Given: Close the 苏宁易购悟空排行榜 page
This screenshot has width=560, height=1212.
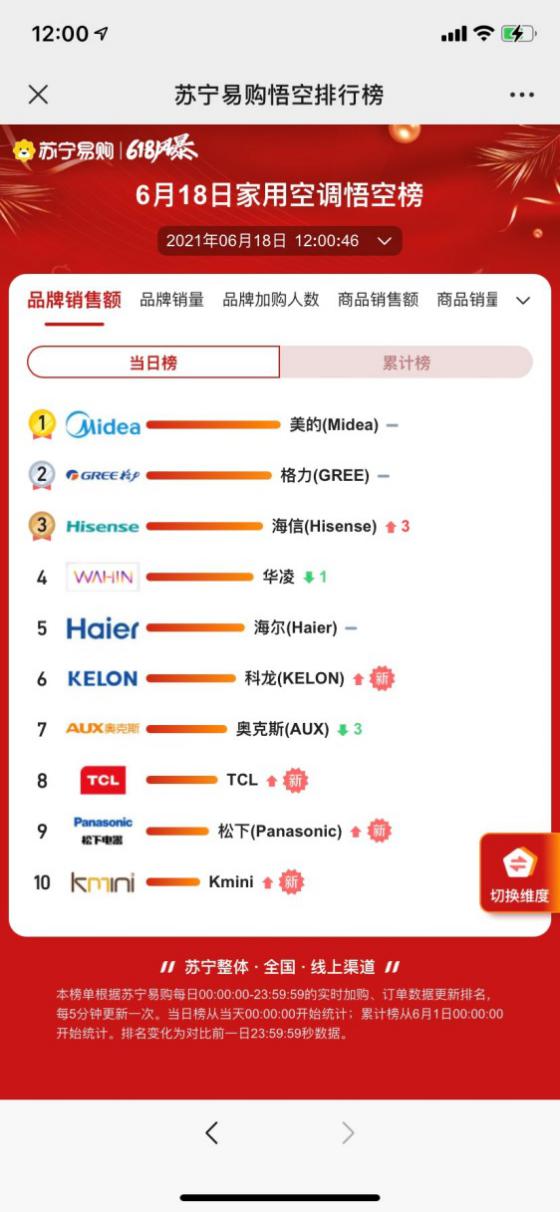Looking at the screenshot, I should [38, 95].
